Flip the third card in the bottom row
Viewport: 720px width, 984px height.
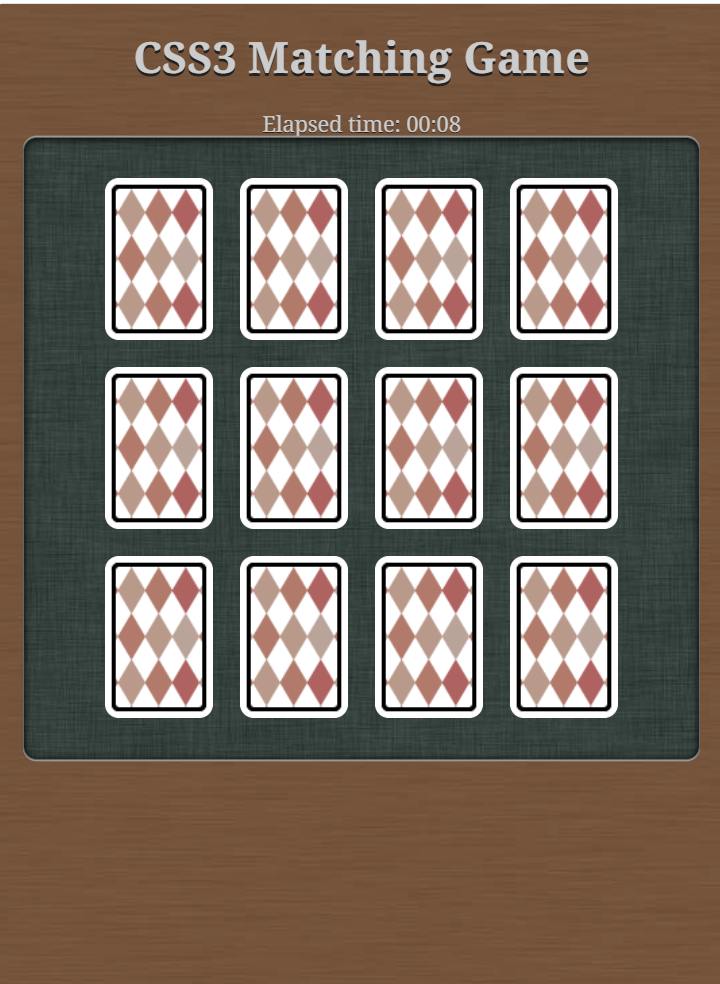pos(429,637)
